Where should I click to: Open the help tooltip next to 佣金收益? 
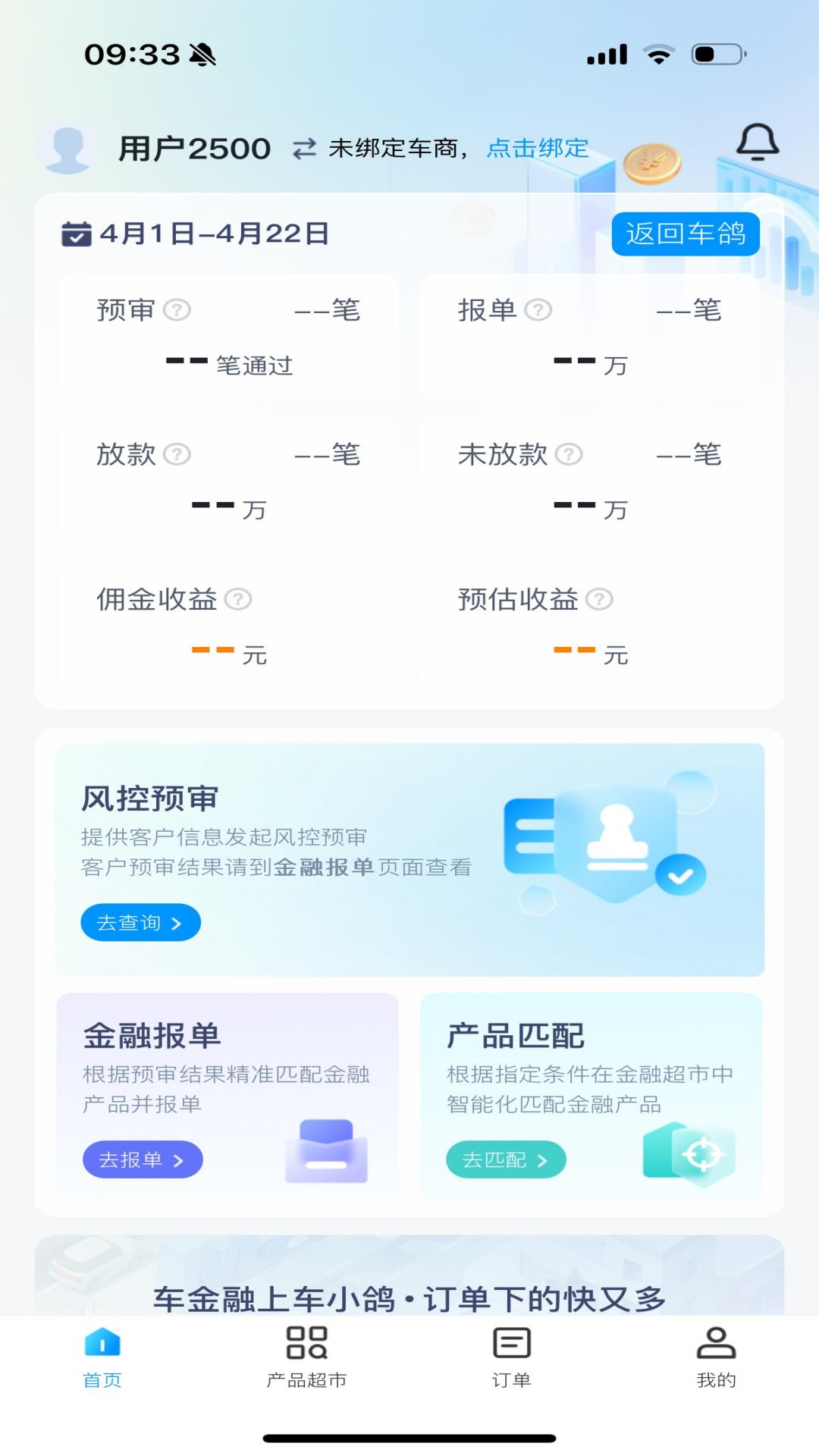[239, 599]
